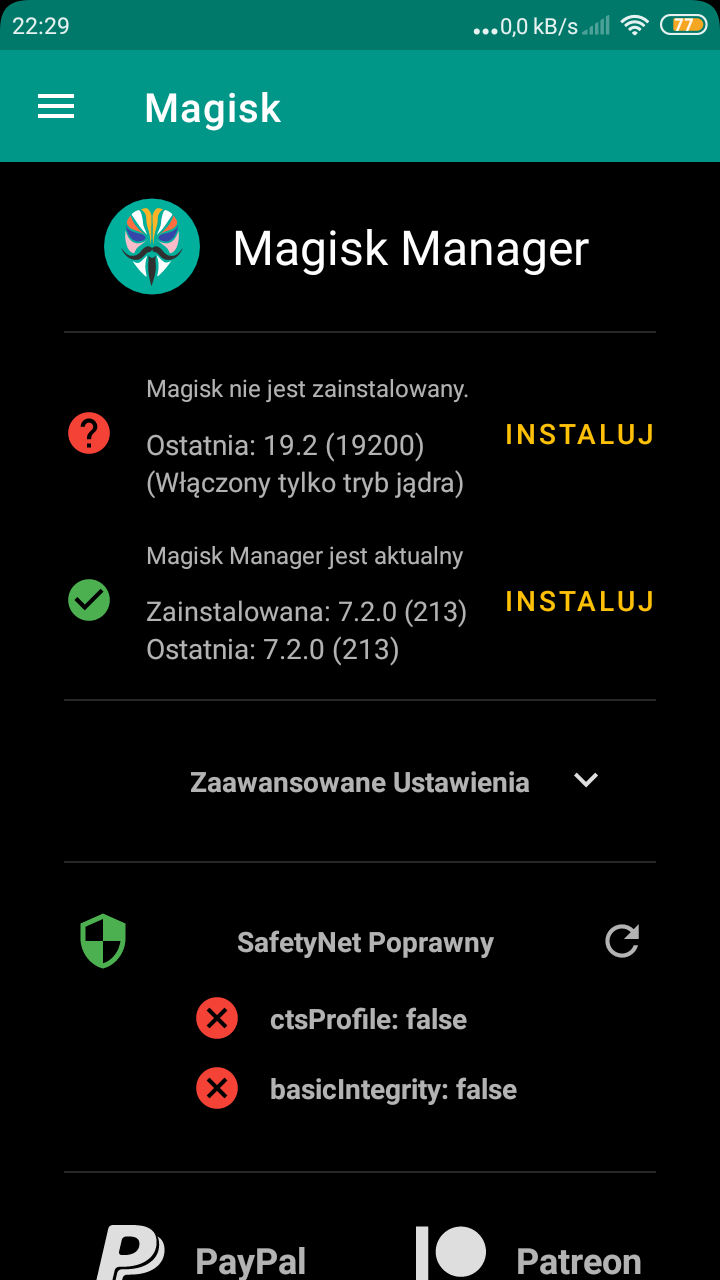Refresh the SafetyNet check

[x=622, y=941]
